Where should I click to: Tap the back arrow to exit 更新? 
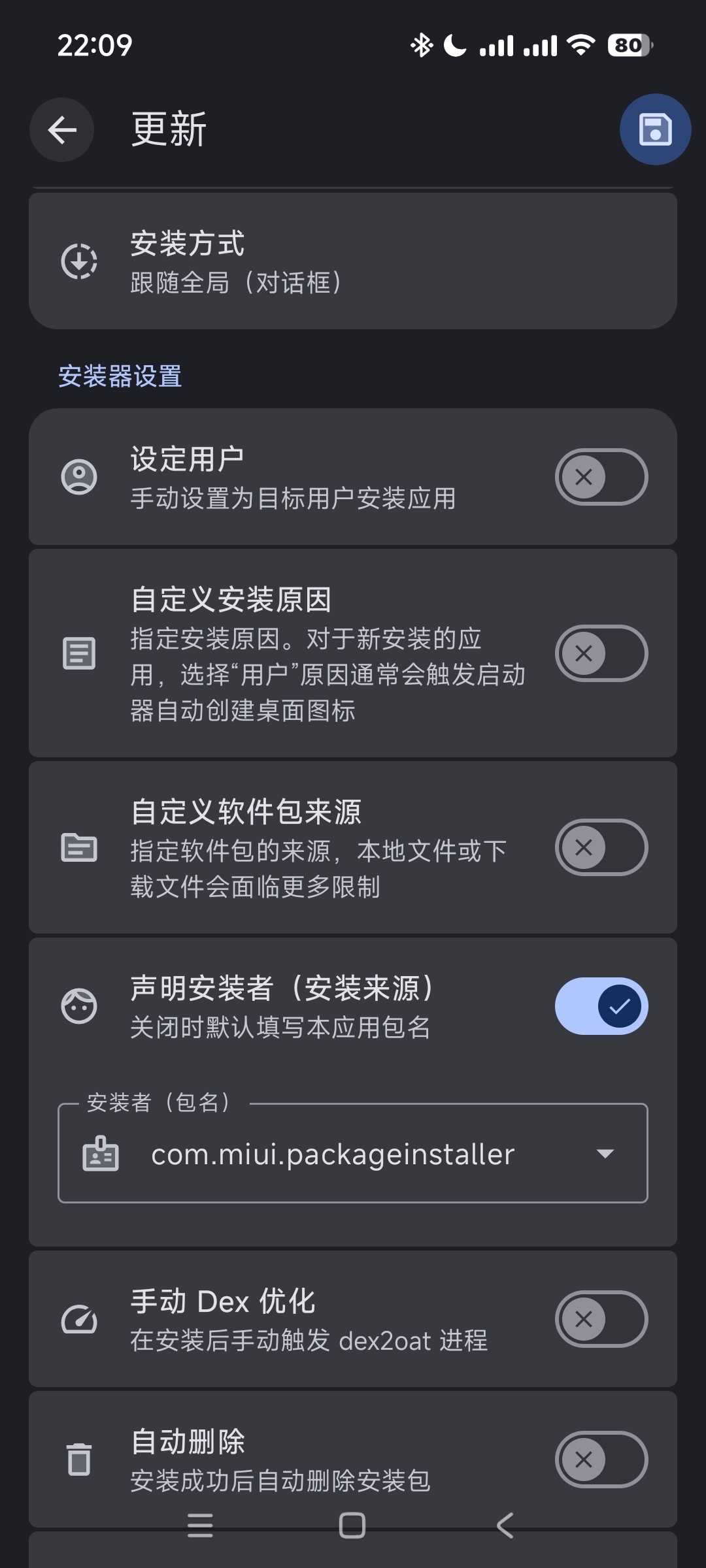point(62,129)
